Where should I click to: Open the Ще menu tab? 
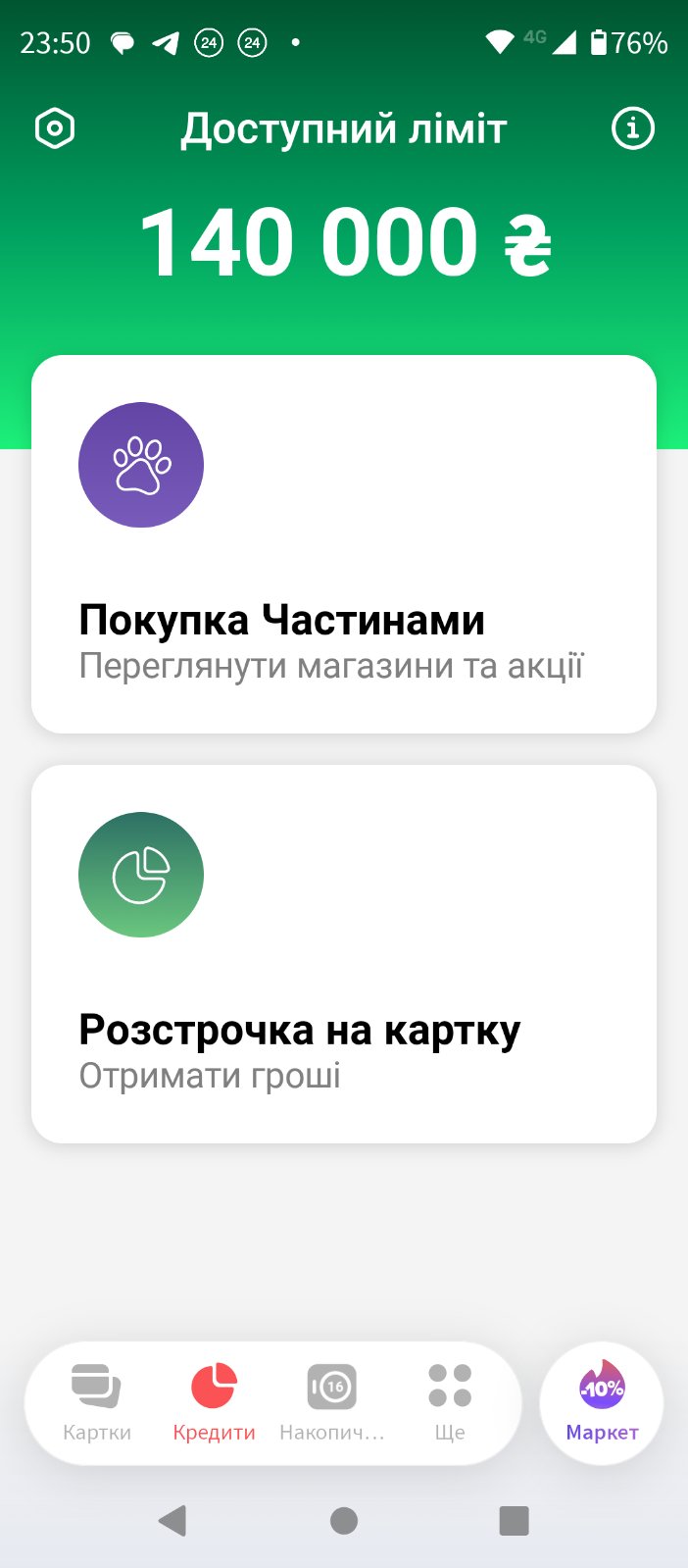point(450,1402)
